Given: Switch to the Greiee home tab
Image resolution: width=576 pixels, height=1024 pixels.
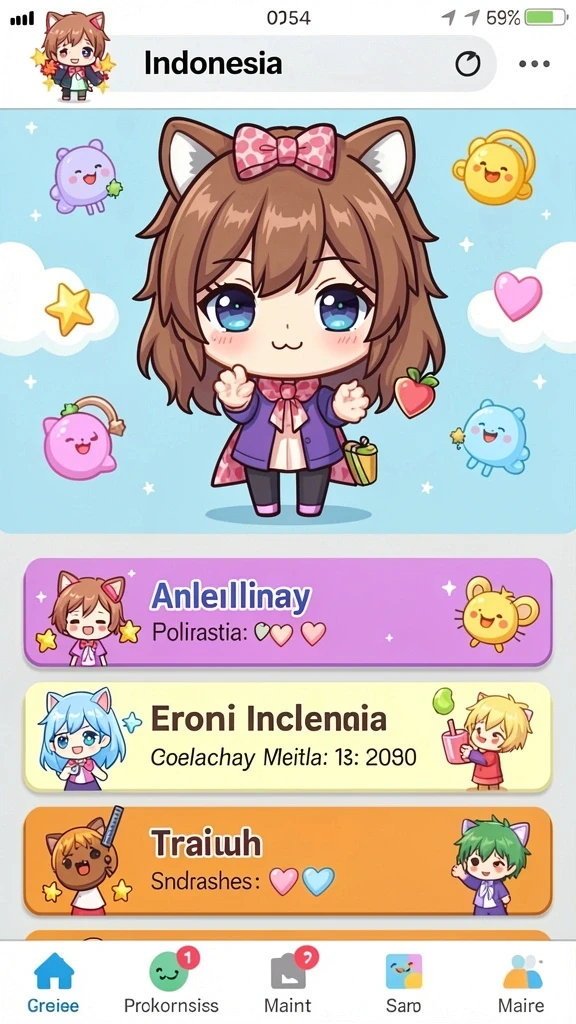Looking at the screenshot, I should [53, 983].
